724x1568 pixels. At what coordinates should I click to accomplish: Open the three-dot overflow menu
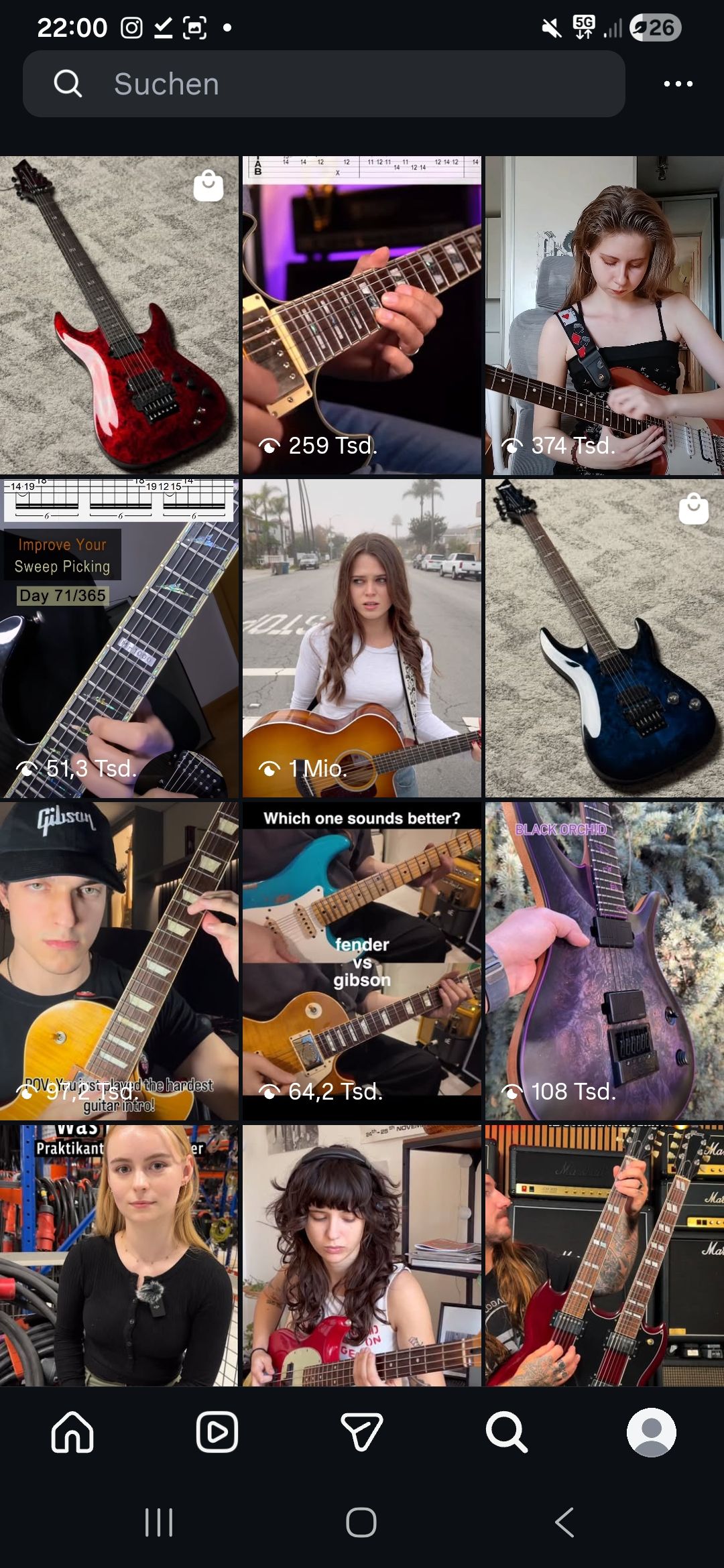tap(678, 84)
